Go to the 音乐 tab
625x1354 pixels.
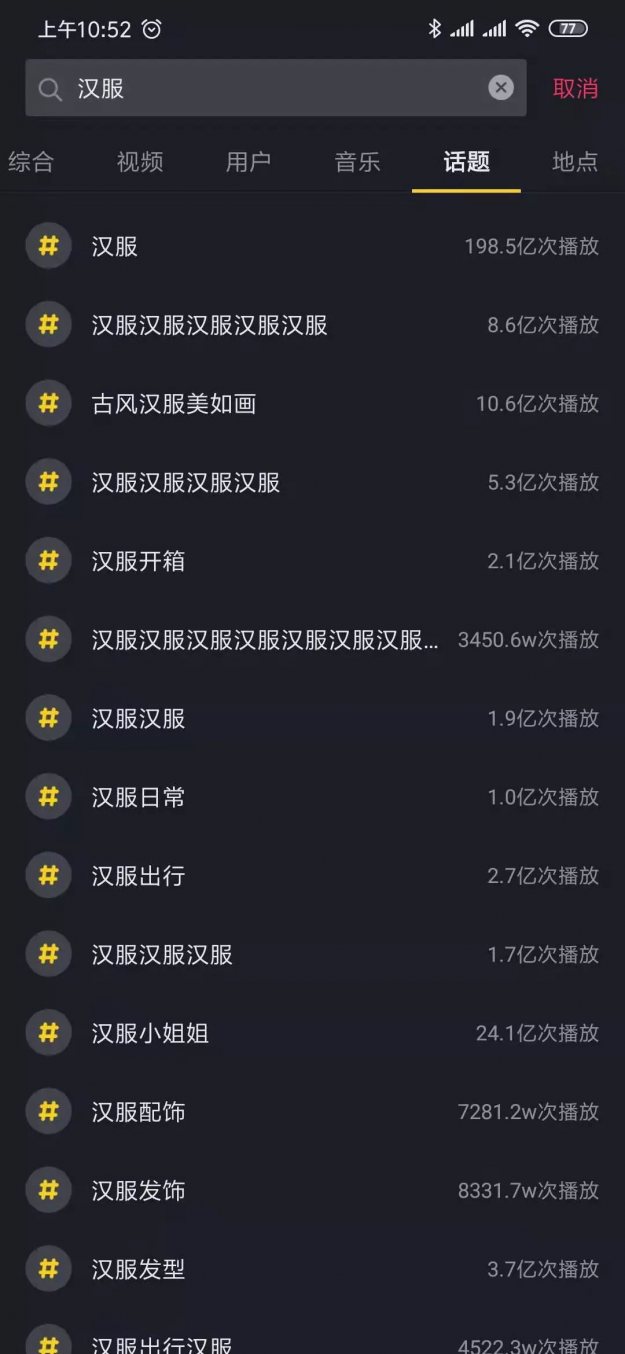pyautogui.click(x=357, y=162)
